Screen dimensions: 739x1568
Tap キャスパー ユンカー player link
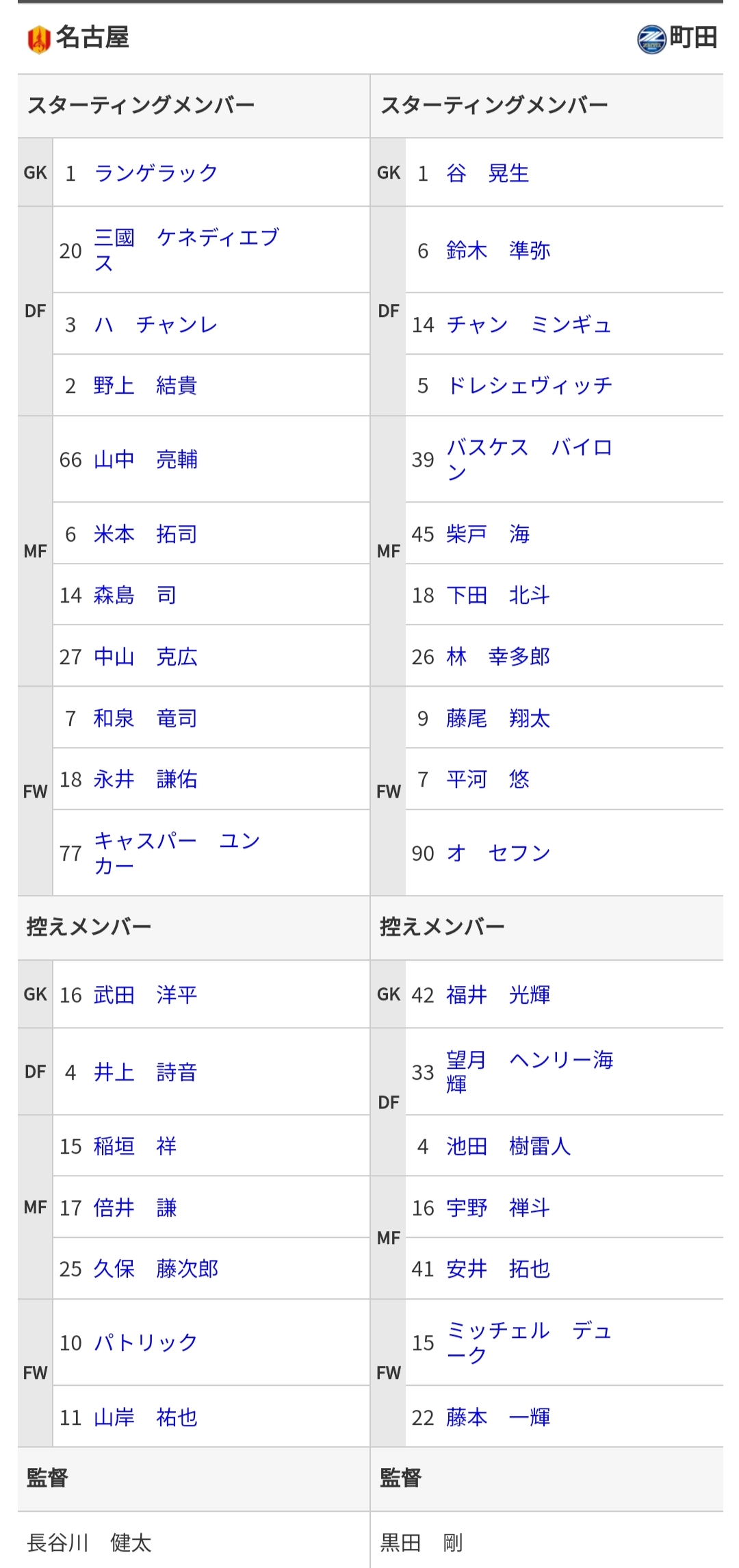click(177, 853)
